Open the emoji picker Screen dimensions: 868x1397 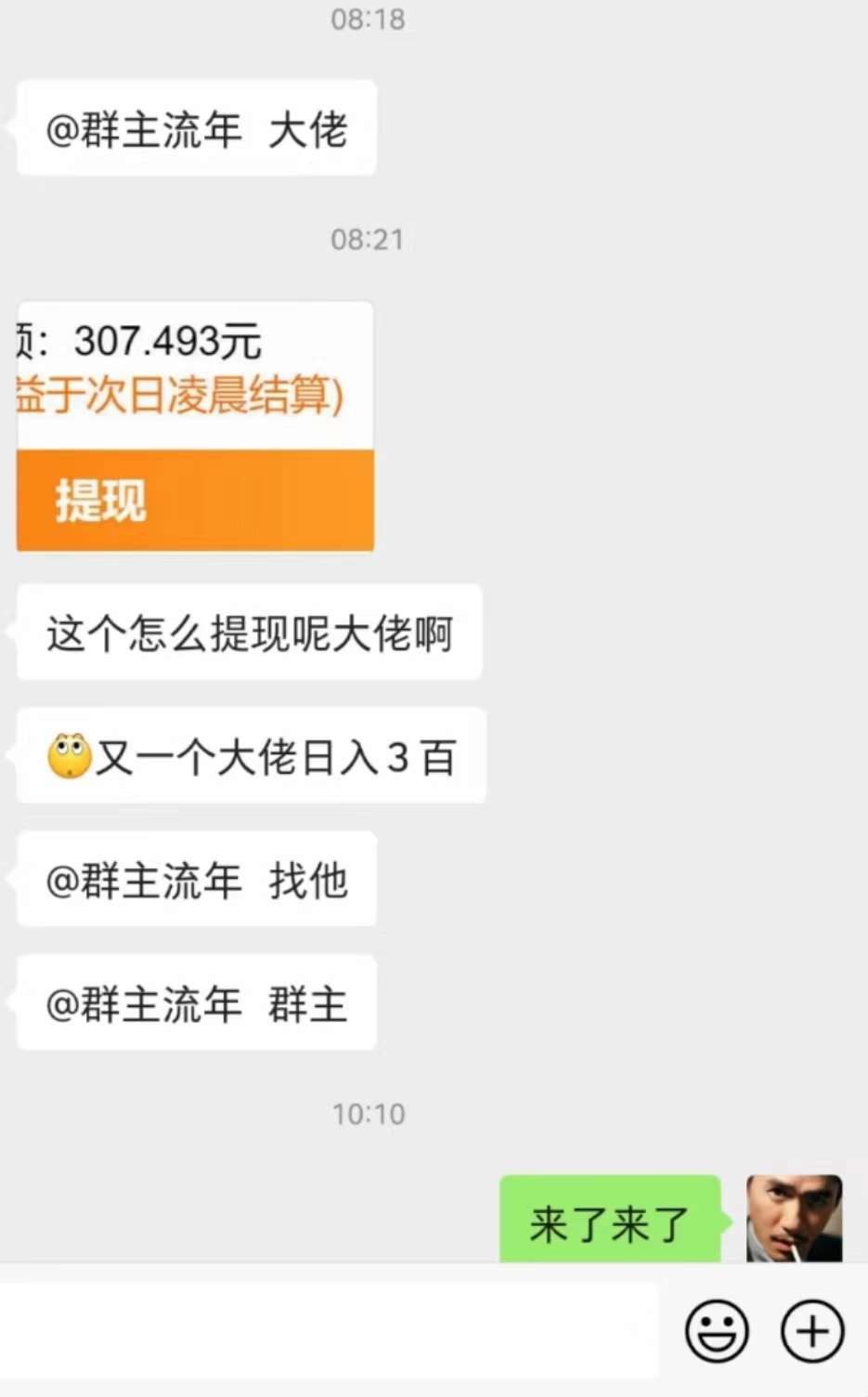(716, 1331)
